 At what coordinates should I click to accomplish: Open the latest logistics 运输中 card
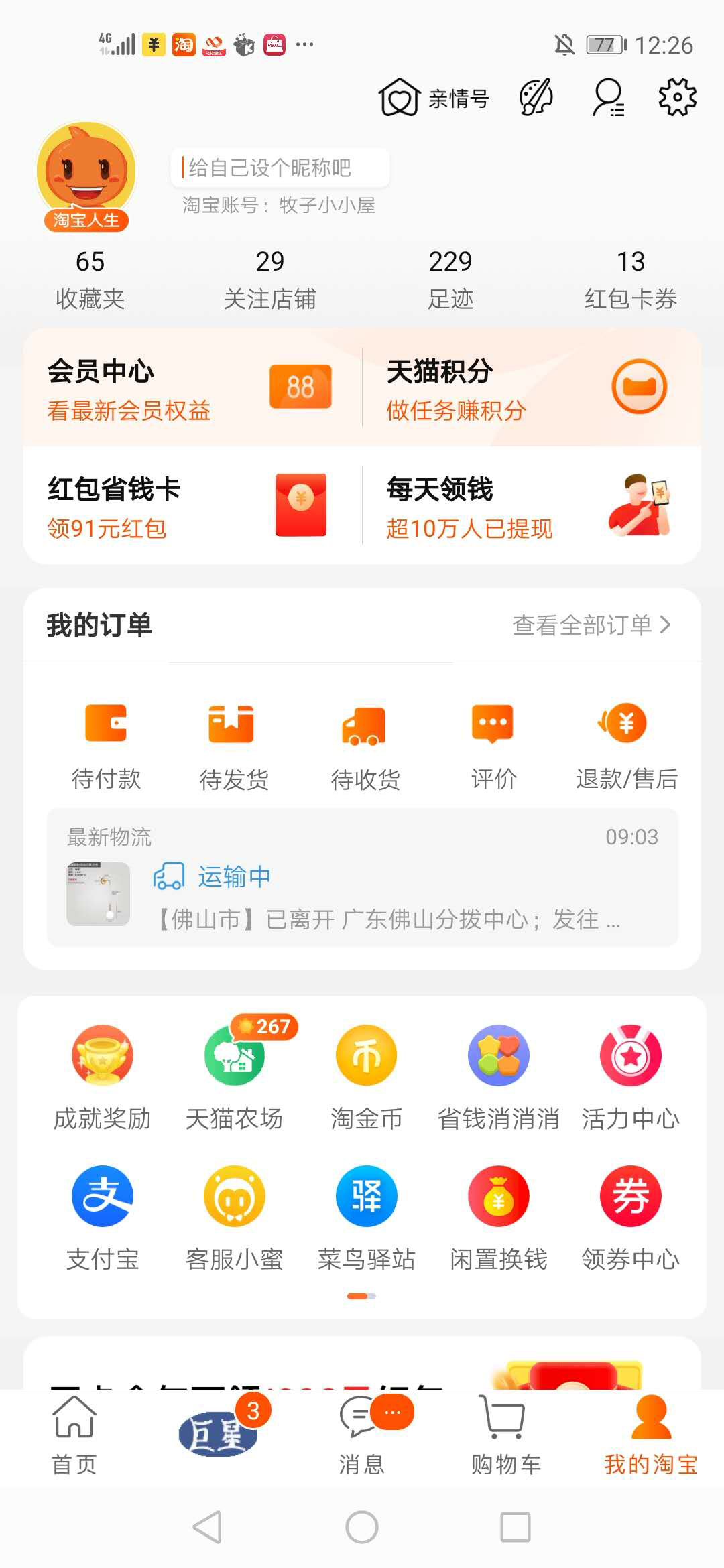pos(362,878)
